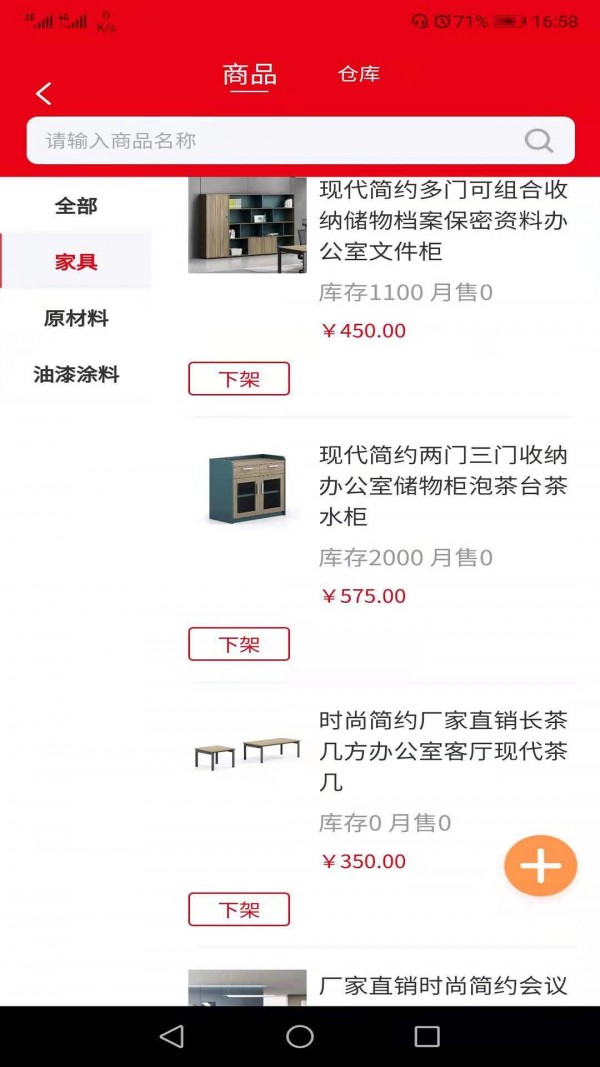
Task: Open the 原材料 category
Action: pos(76,319)
